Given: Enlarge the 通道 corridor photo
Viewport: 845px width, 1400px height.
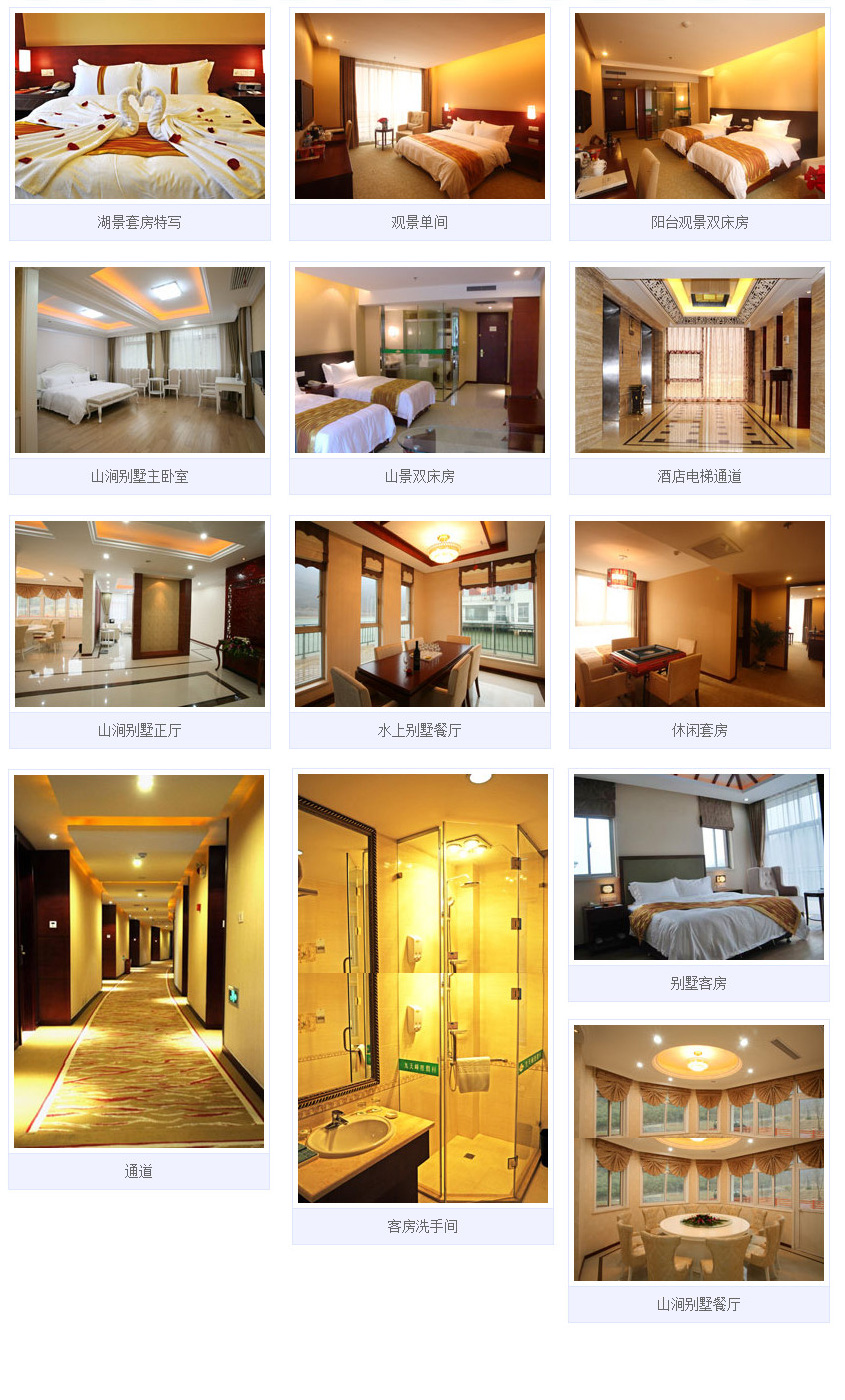Looking at the screenshot, I should click(139, 961).
